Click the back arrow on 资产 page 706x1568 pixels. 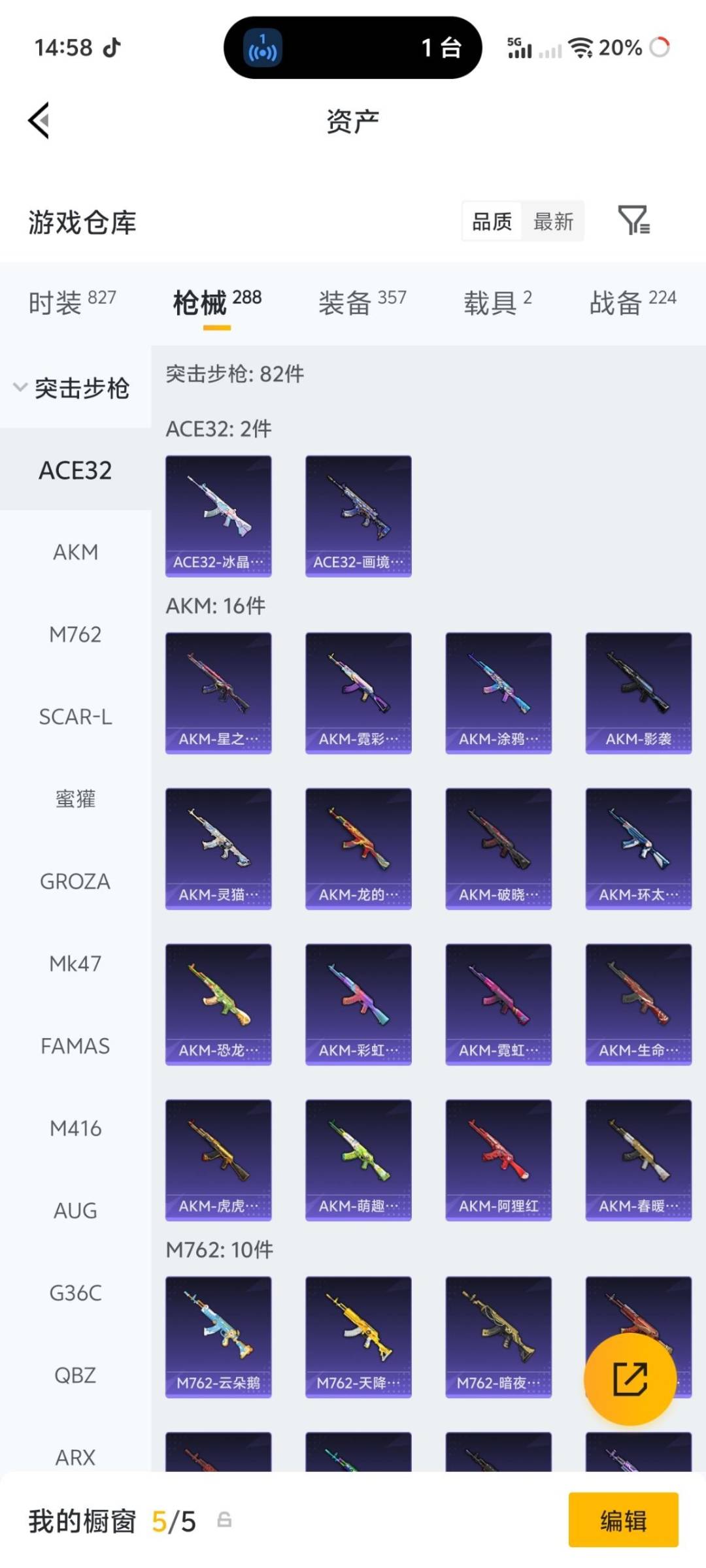click(x=37, y=121)
